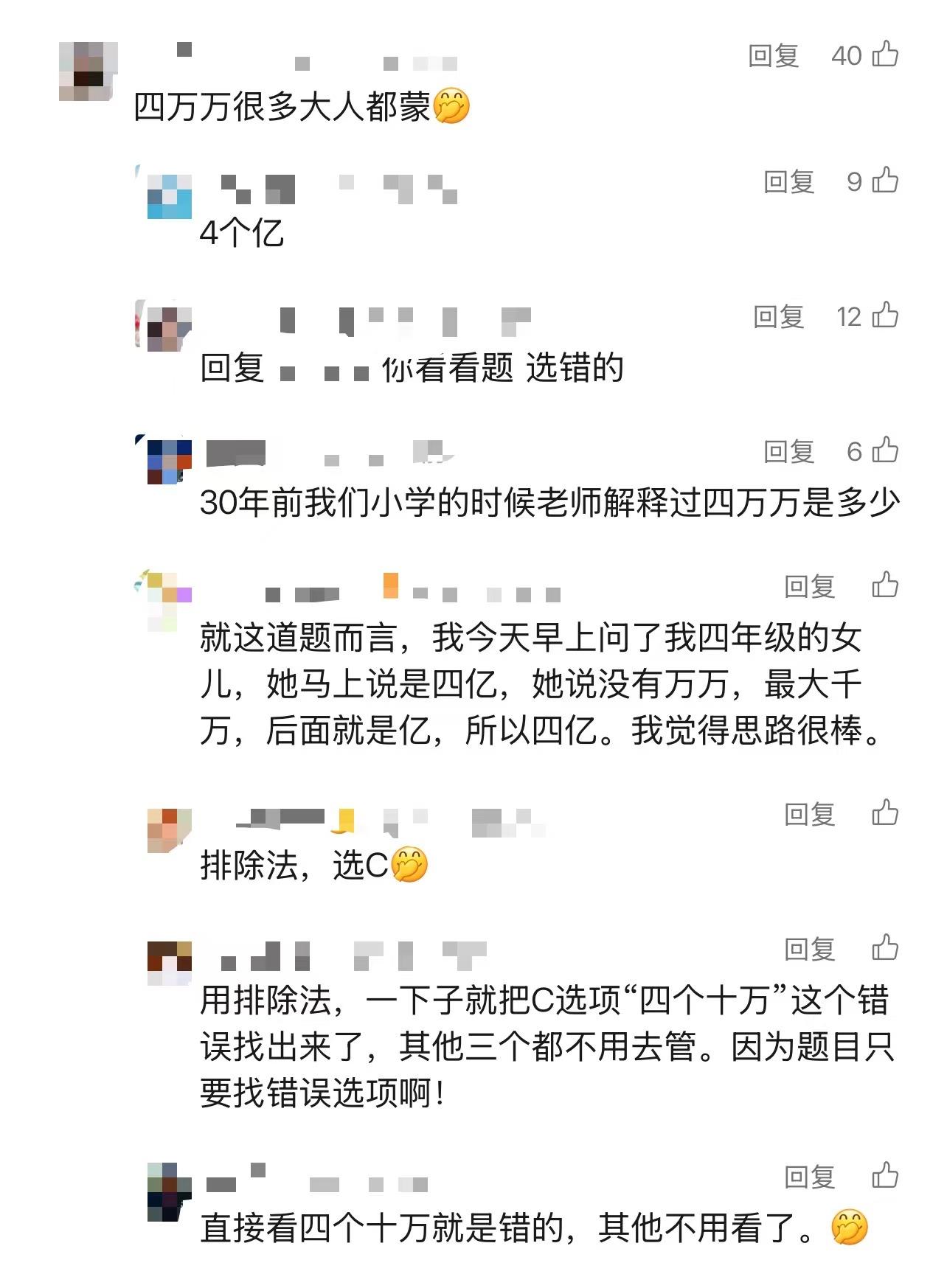947x1288 pixels.
Task: Open the avatar of the "4个亿" commenter
Action: 169,196
